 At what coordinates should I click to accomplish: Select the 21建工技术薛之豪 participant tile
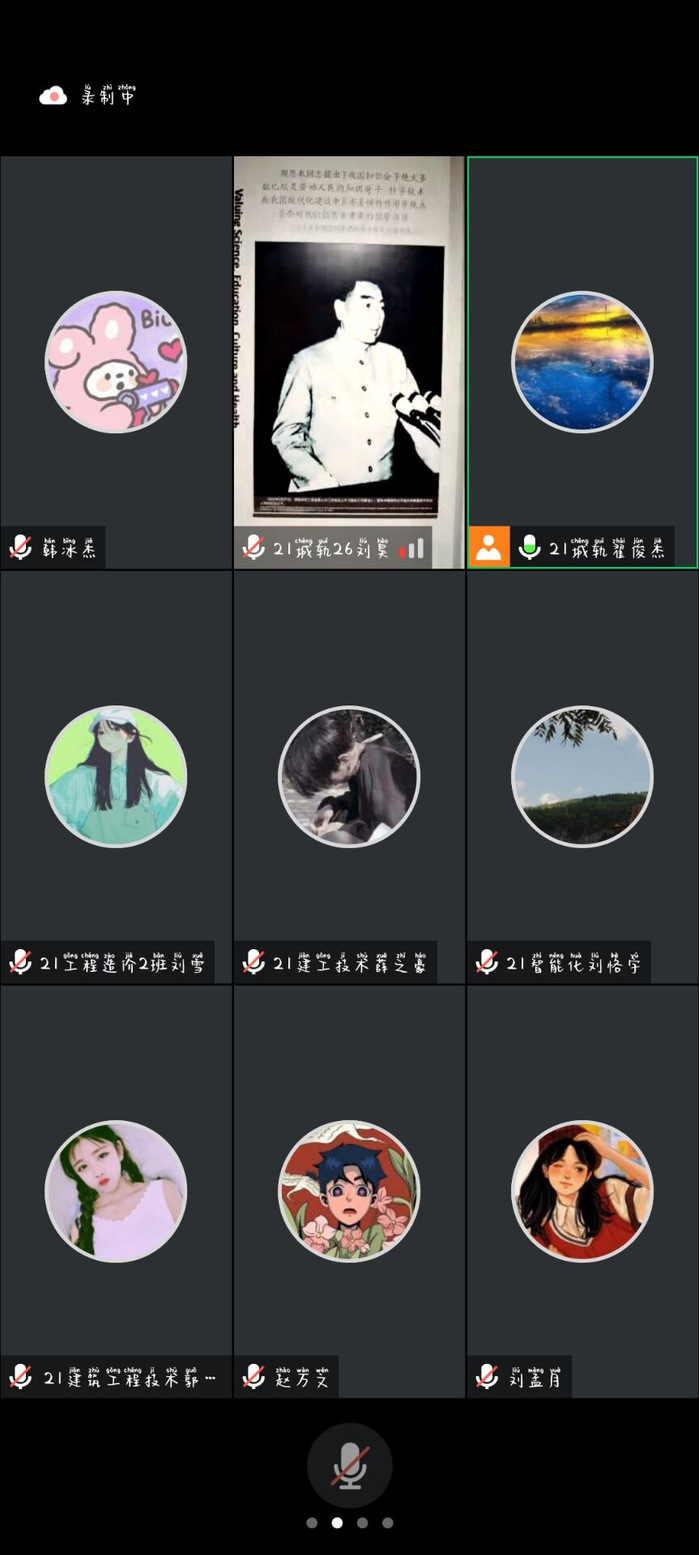349,777
